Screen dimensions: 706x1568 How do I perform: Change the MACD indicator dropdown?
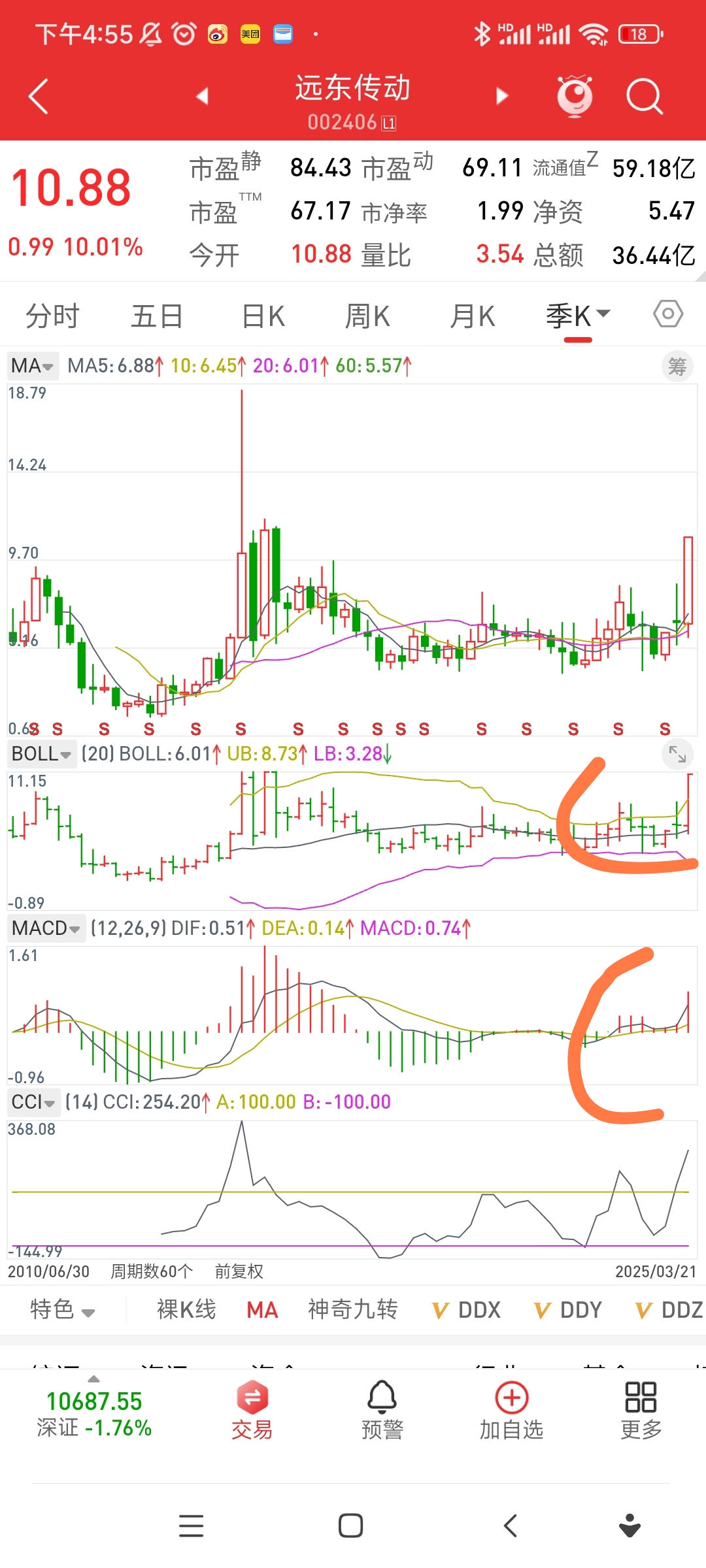(46, 928)
